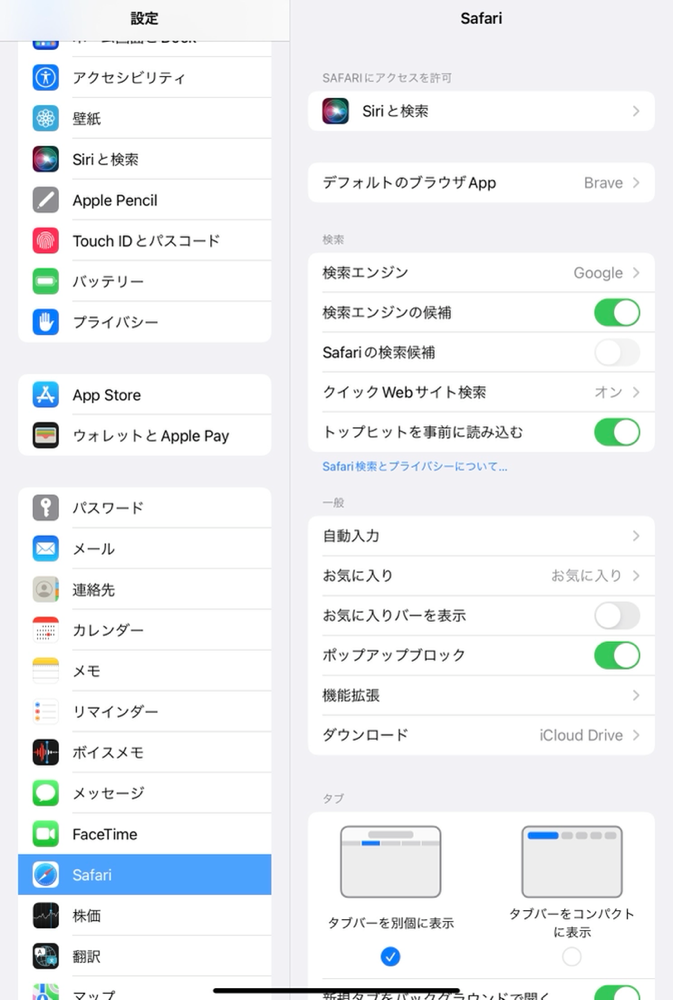Open App Store settings
Image resolution: width=673 pixels, height=1000 pixels.
(x=145, y=395)
